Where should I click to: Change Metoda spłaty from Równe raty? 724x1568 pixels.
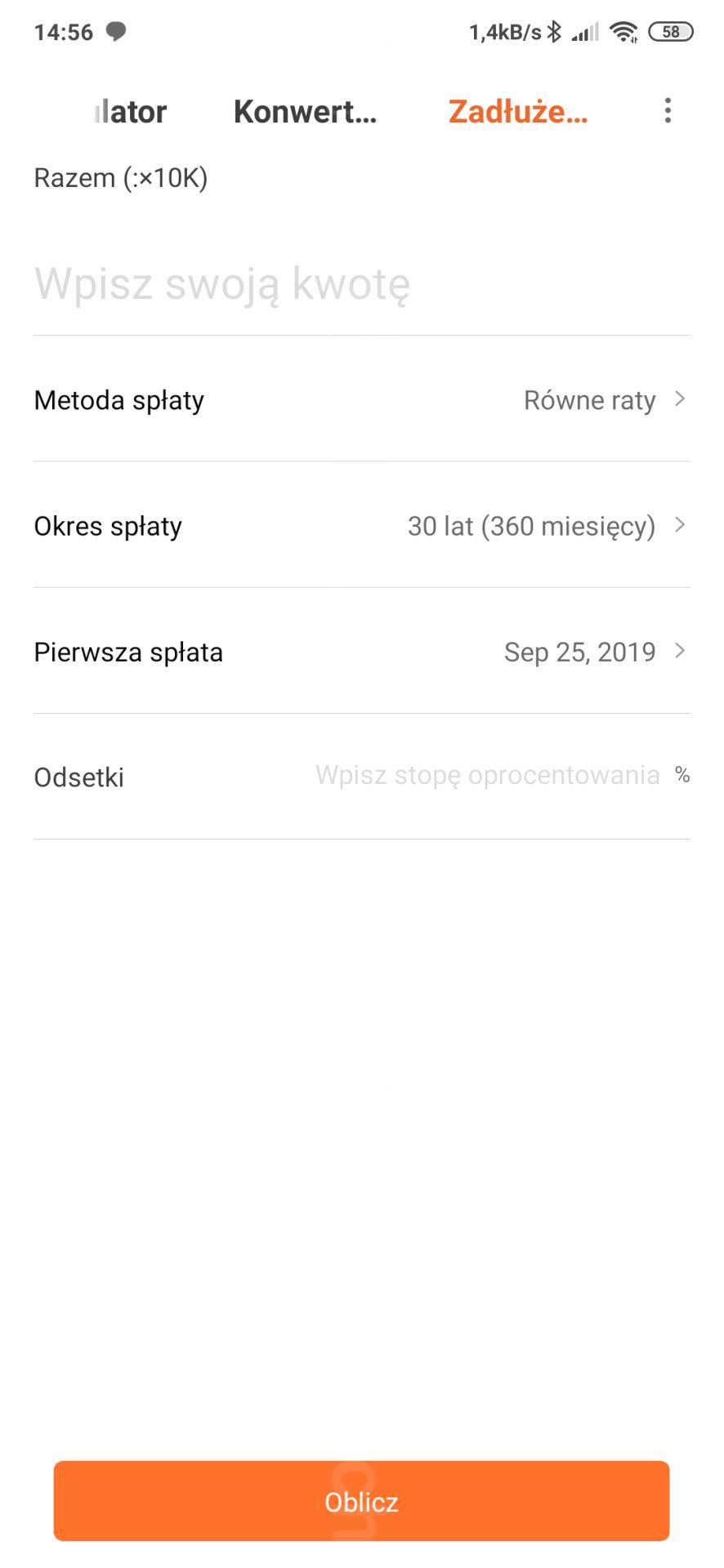point(362,400)
